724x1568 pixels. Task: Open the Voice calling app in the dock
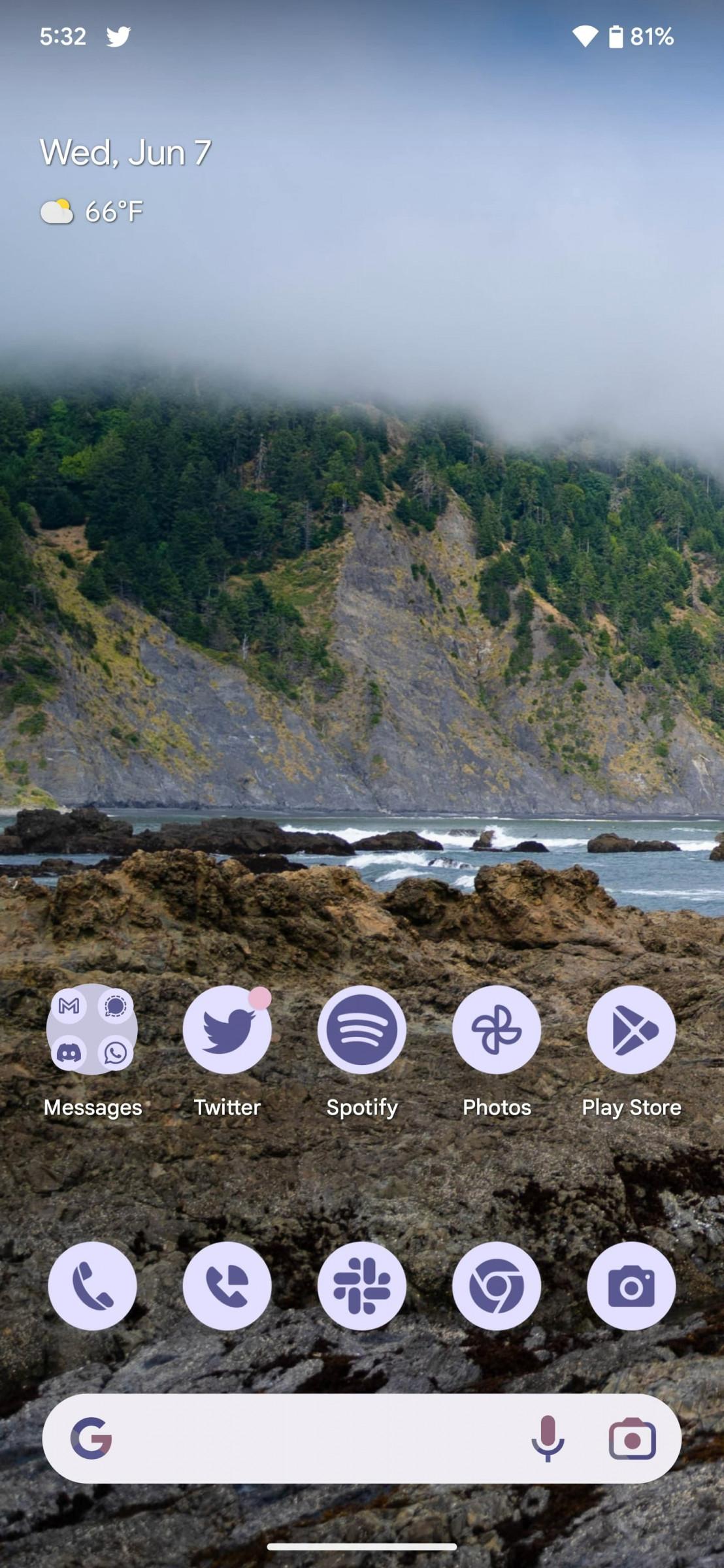227,1286
